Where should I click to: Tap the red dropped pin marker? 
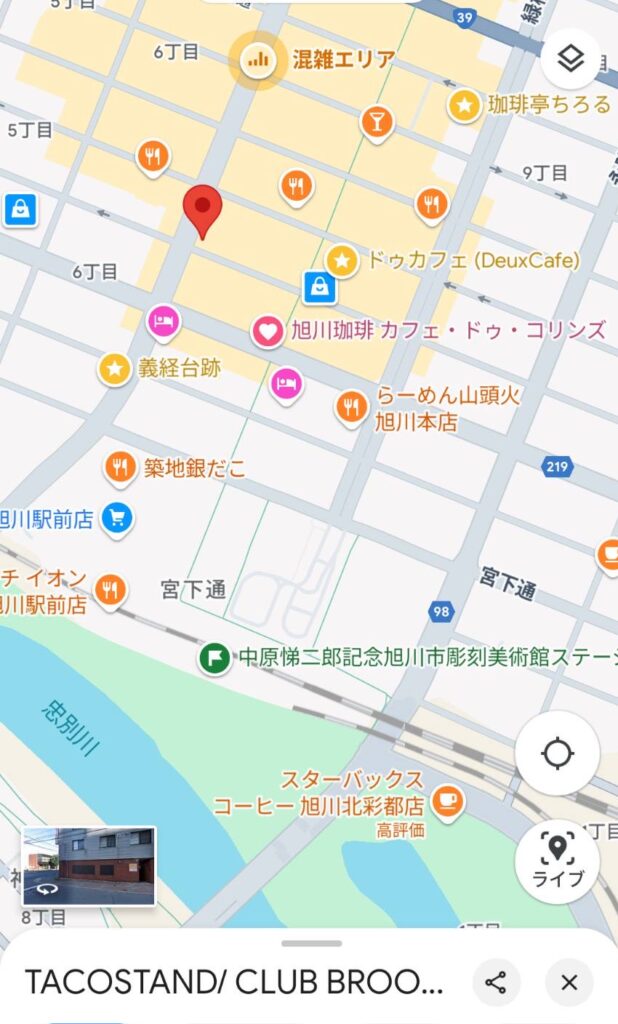coord(203,212)
